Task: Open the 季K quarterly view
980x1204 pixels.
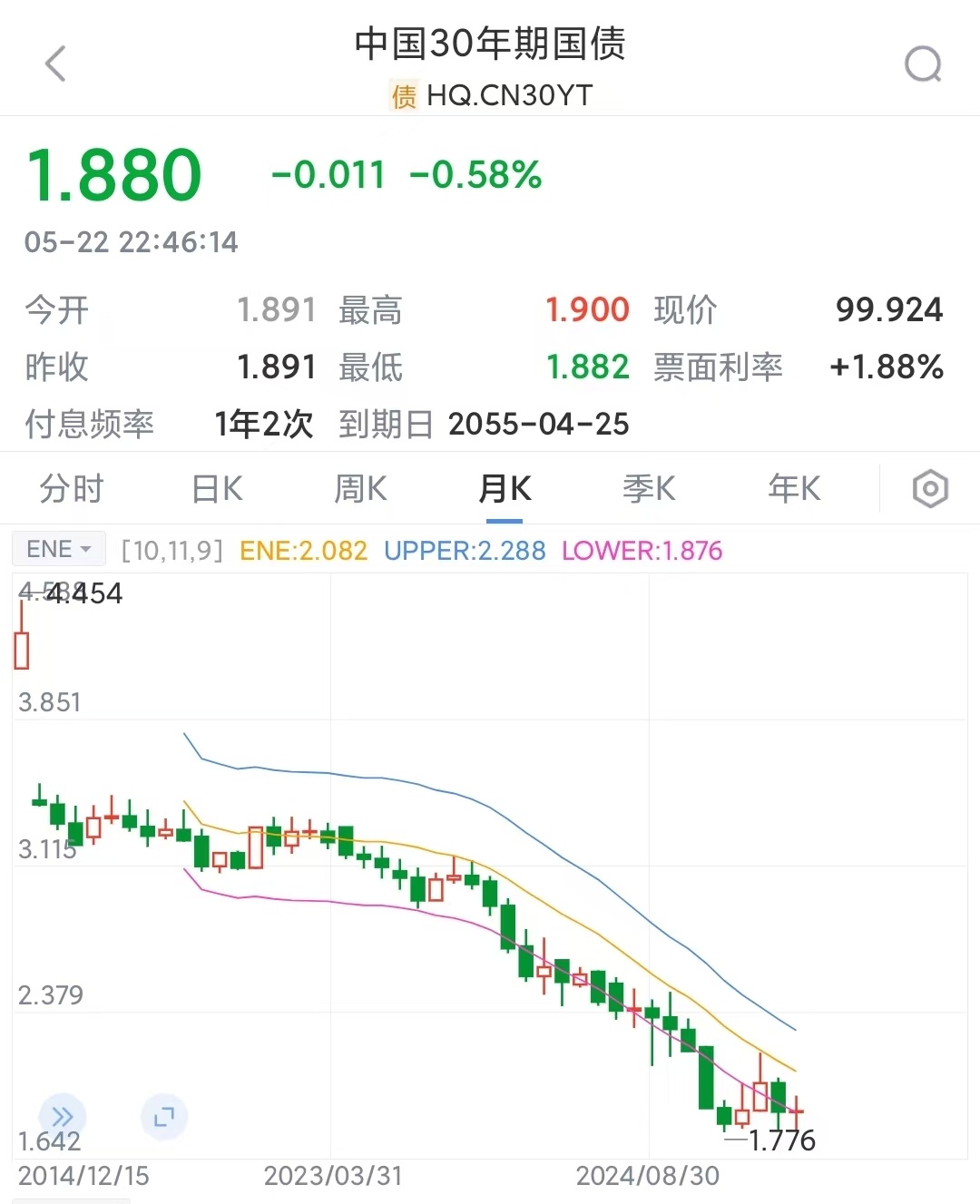Action: click(x=649, y=488)
